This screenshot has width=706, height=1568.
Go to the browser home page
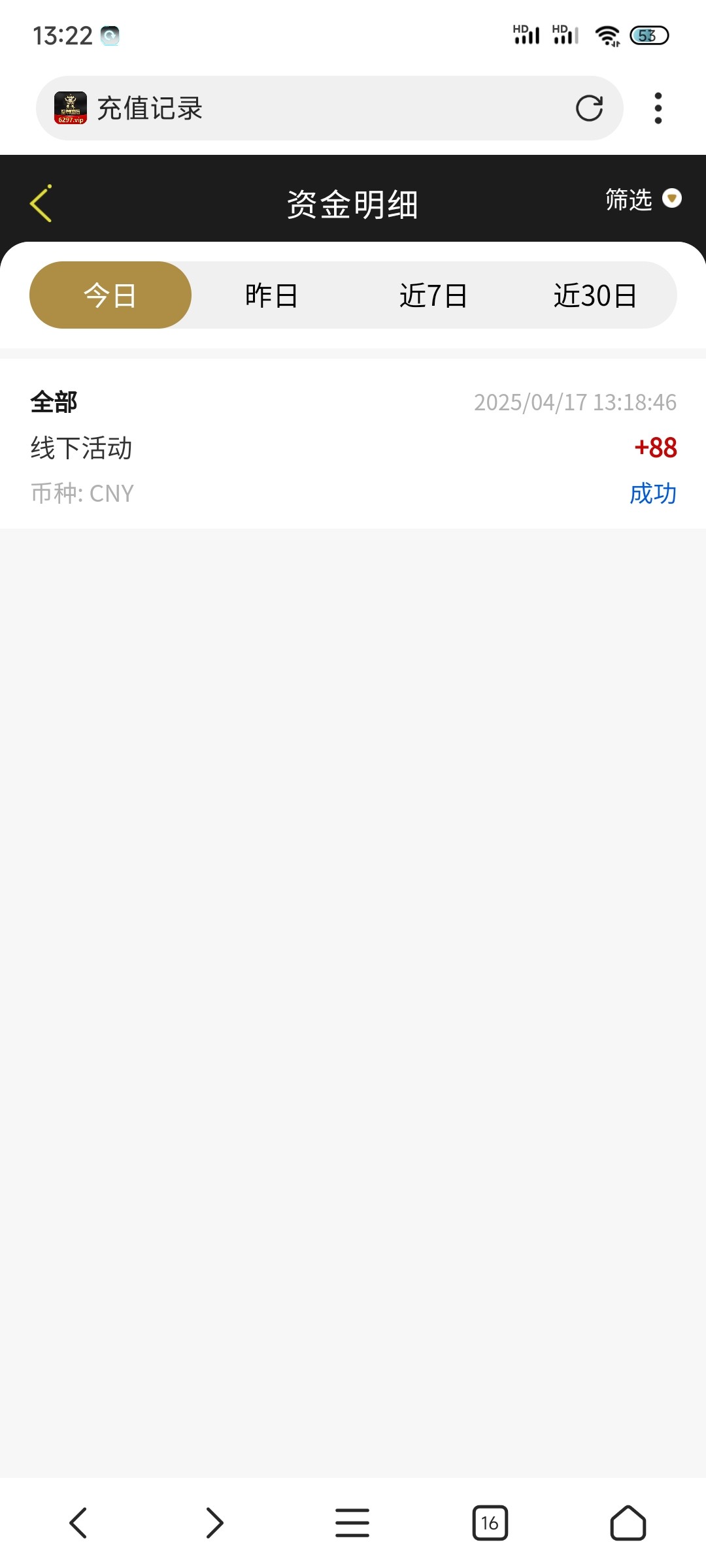click(628, 1523)
